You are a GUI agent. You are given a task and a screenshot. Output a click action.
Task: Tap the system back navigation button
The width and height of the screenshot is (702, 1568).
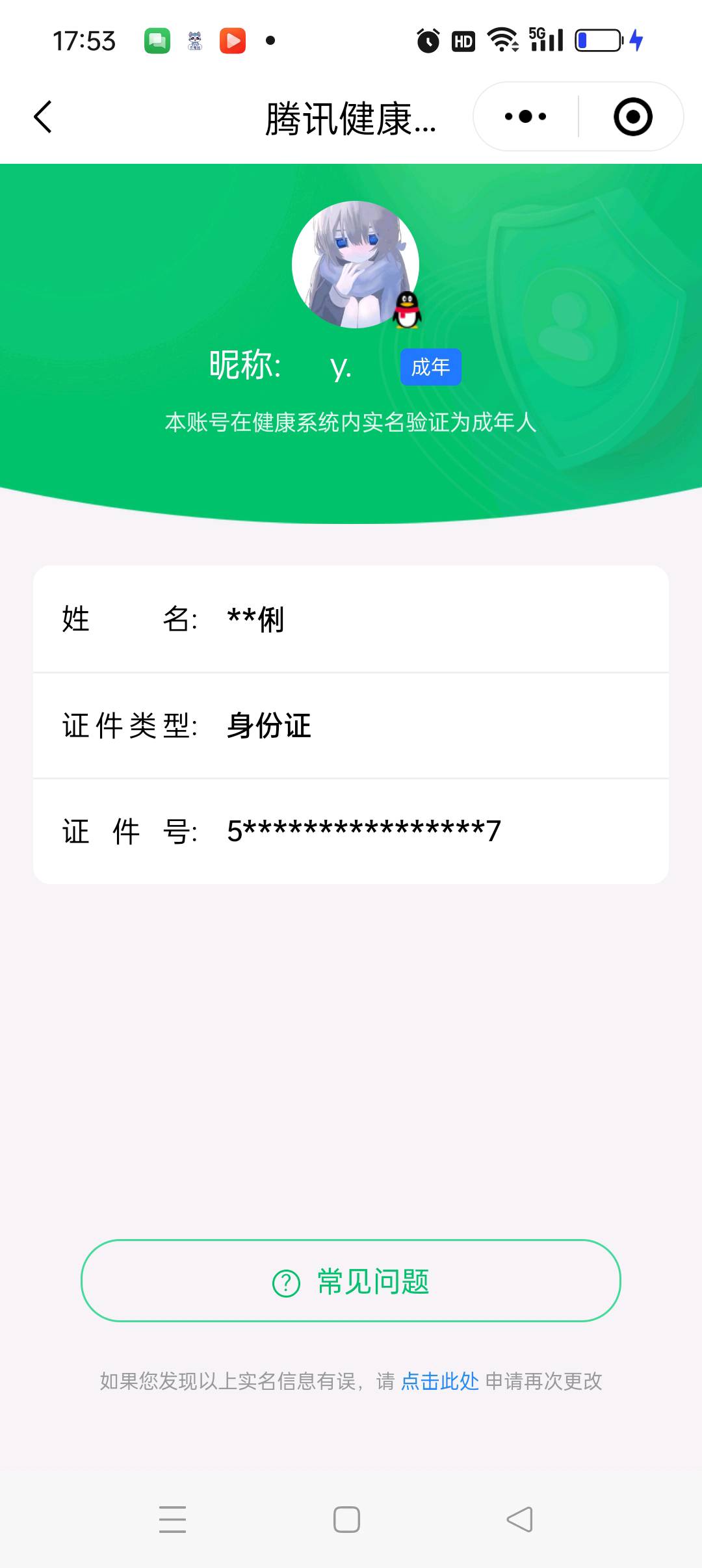pos(519,1520)
